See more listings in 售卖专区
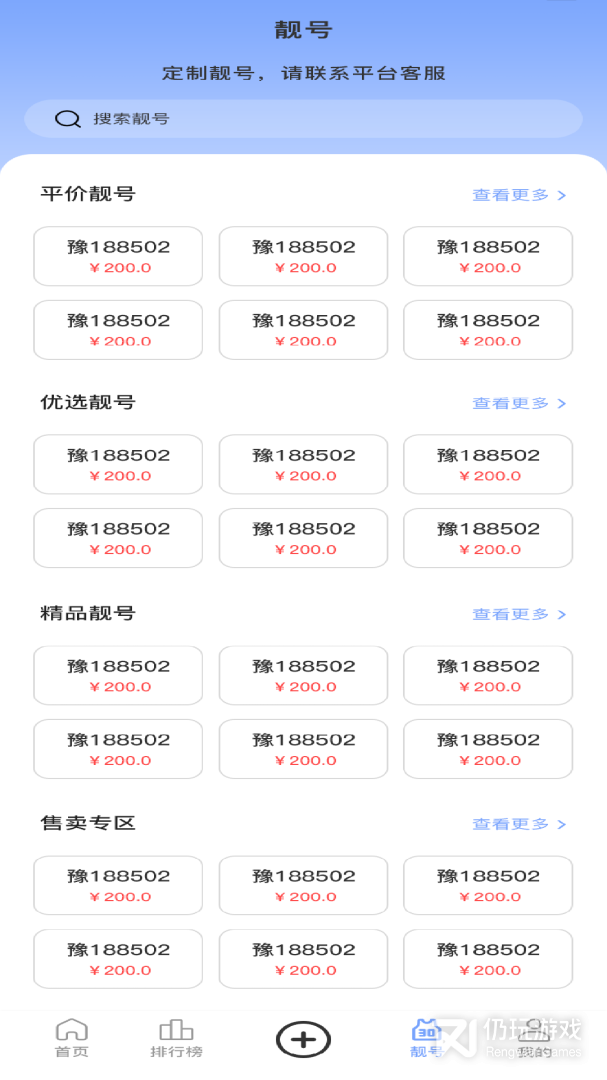607x1080 pixels. click(519, 824)
